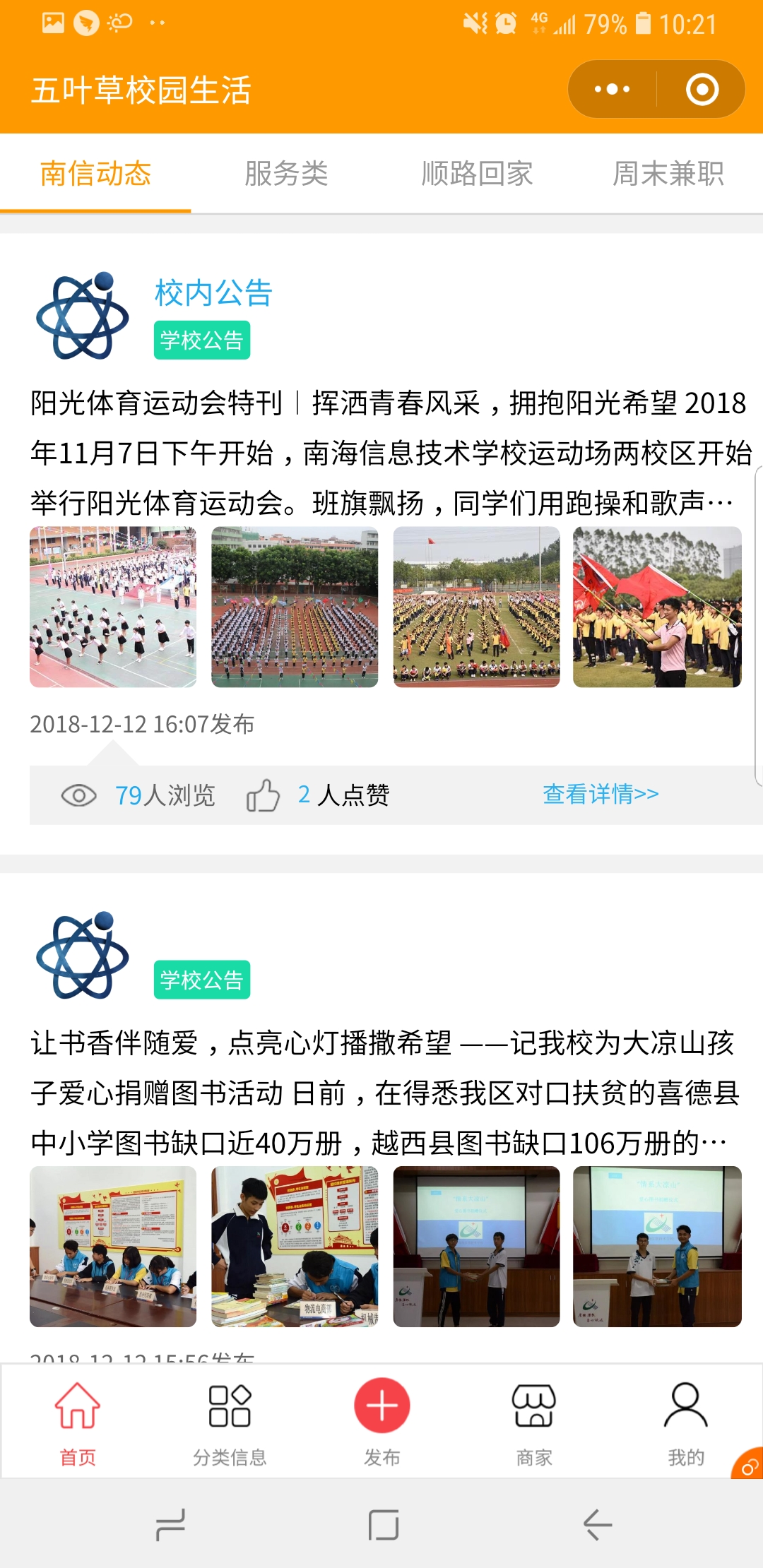This screenshot has width=763, height=1568.
Task: Open the post about 让书香伴随爱 book donation
Action: [x=381, y=1092]
